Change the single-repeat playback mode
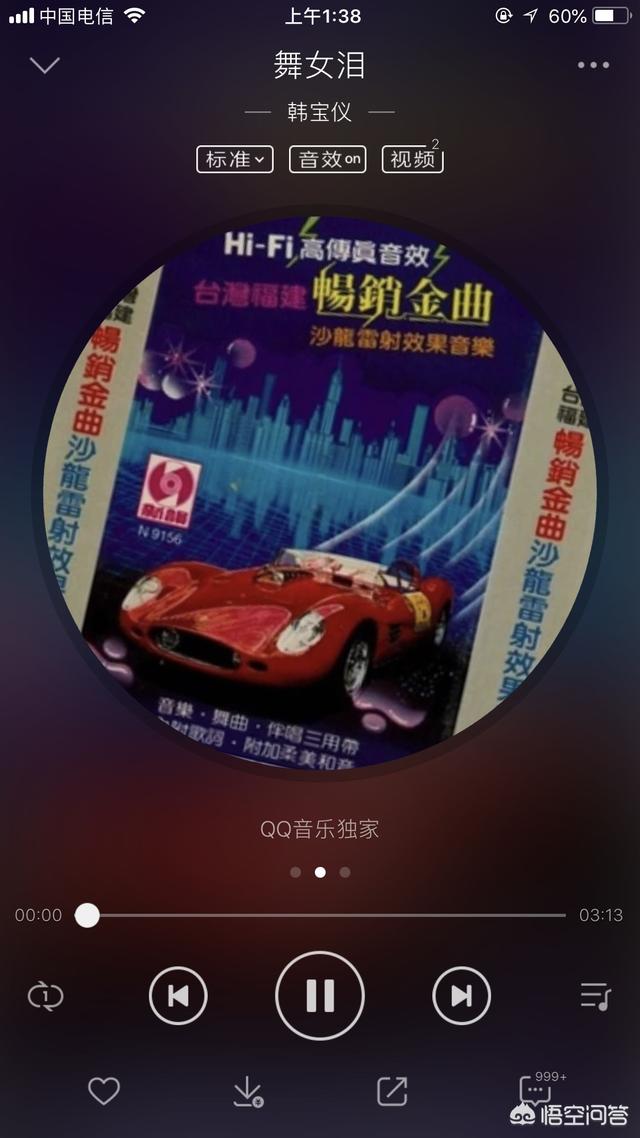 click(45, 996)
